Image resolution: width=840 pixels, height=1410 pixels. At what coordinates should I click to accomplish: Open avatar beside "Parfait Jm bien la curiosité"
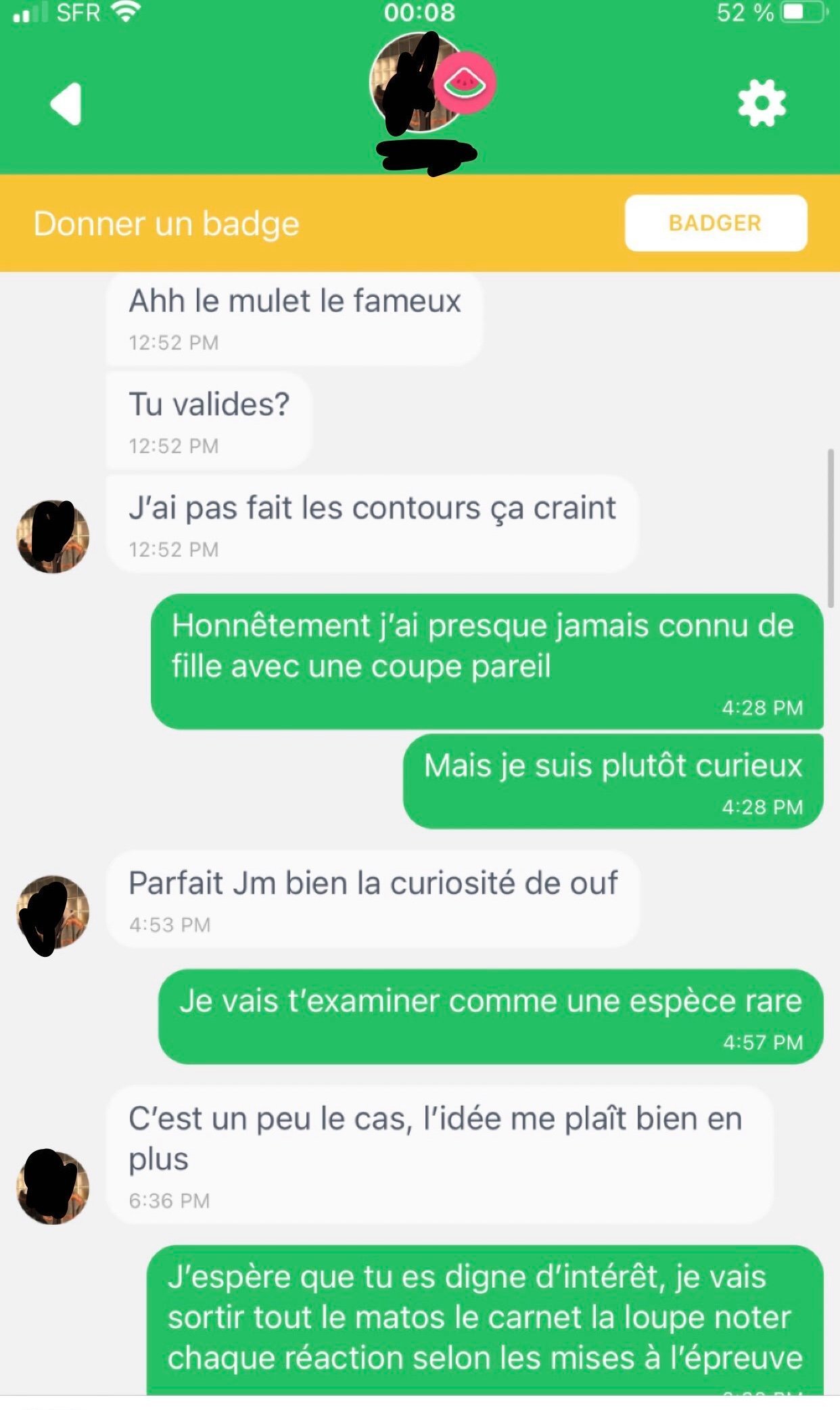coord(53,913)
